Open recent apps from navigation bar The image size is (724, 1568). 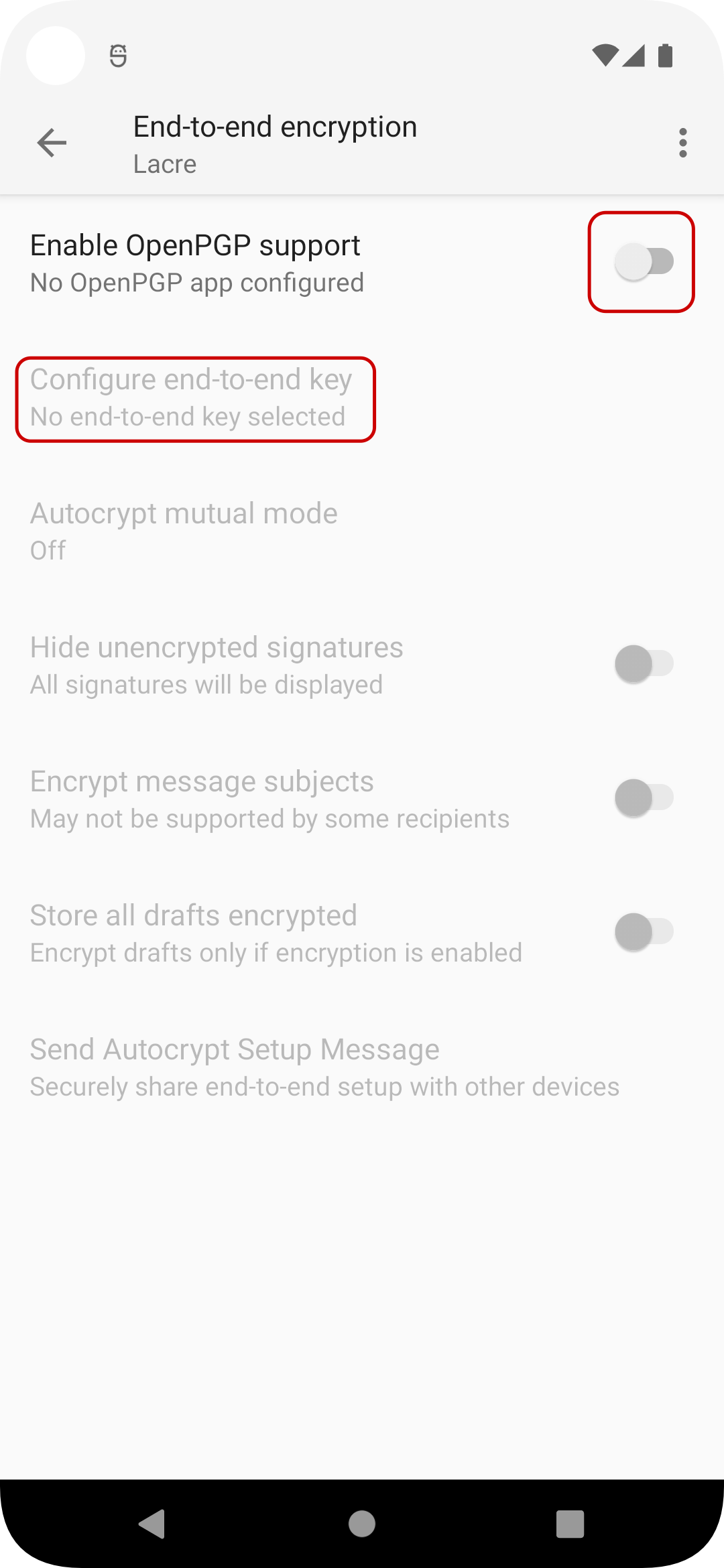(570, 1524)
